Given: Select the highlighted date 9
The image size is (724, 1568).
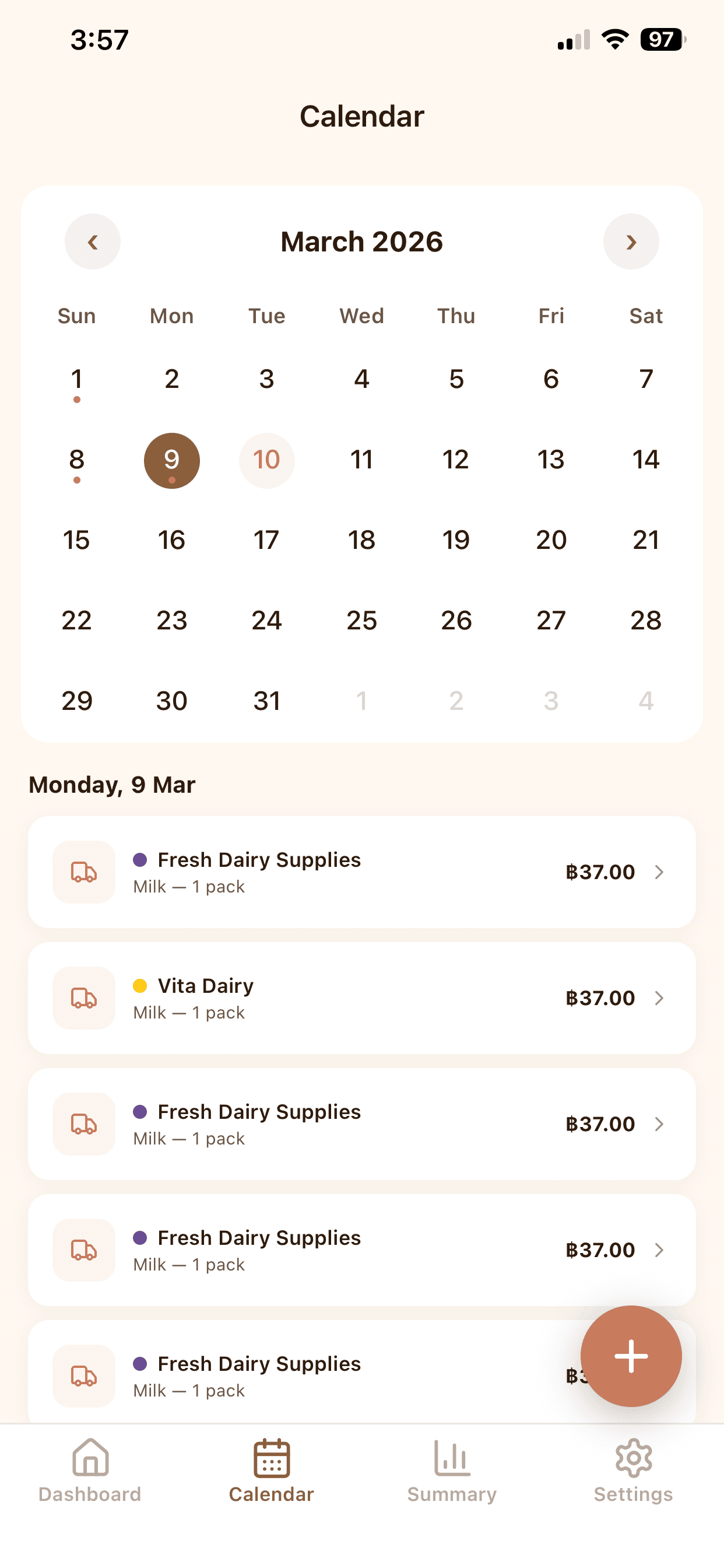Looking at the screenshot, I should (x=171, y=460).
